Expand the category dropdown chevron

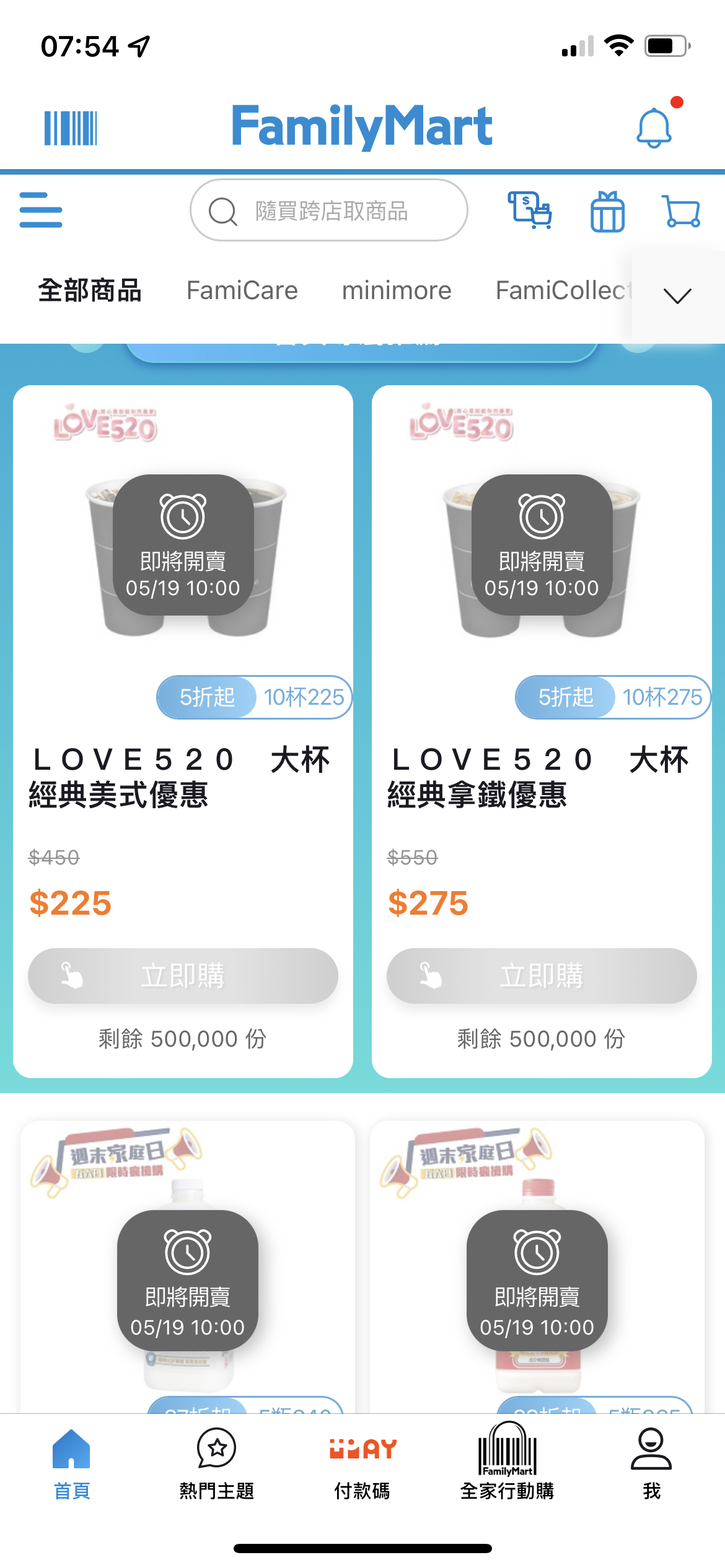[x=677, y=296]
